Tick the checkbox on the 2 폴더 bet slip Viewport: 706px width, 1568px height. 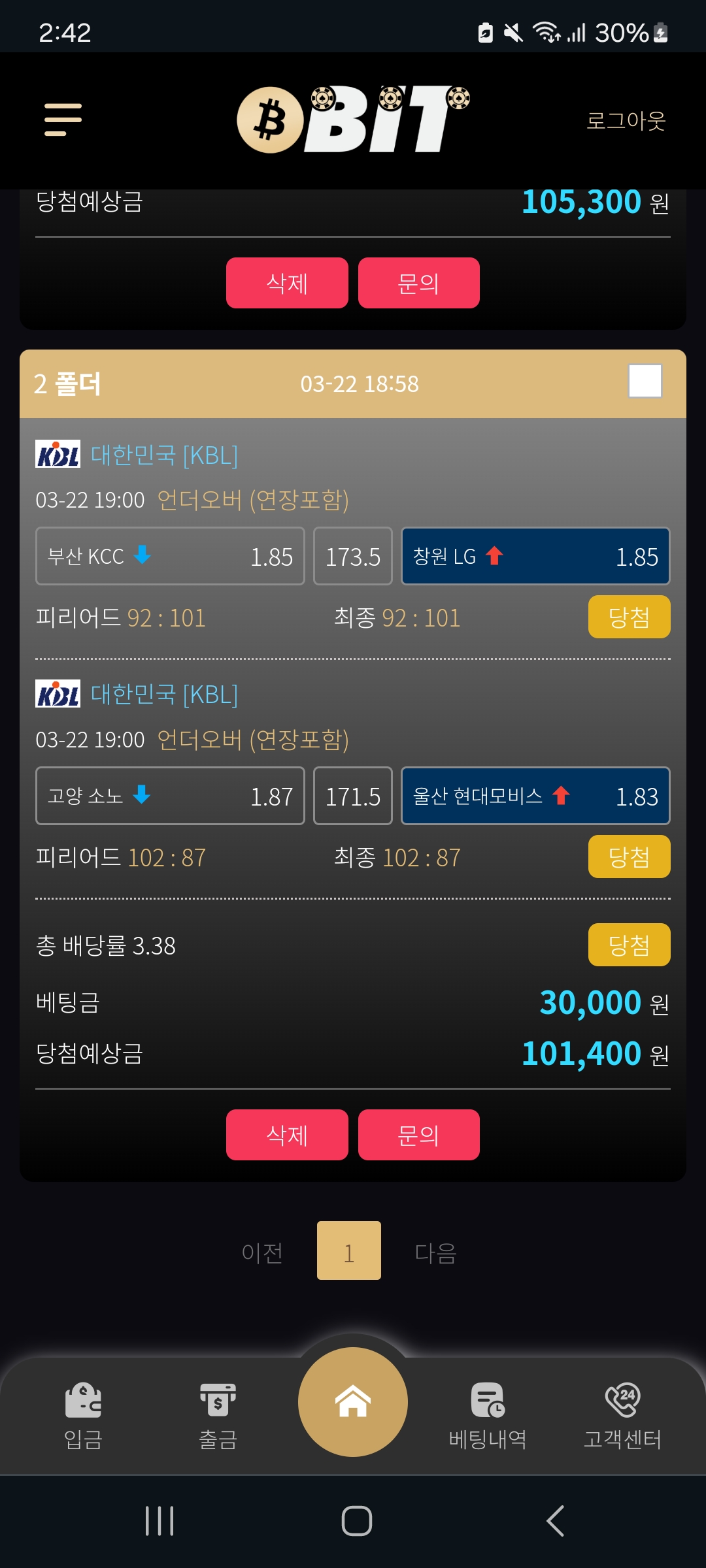645,381
